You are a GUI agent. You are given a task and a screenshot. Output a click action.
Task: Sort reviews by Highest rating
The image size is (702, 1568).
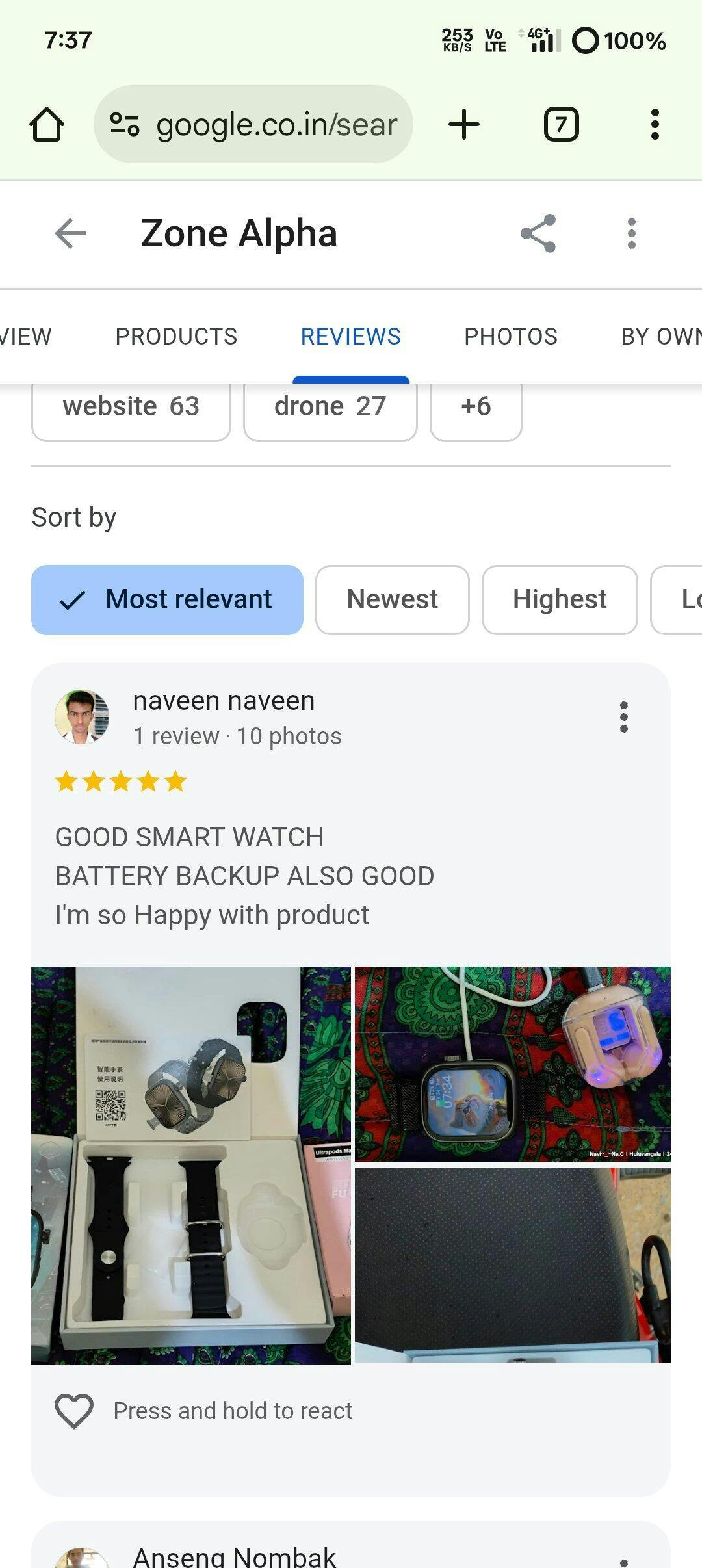click(x=560, y=599)
